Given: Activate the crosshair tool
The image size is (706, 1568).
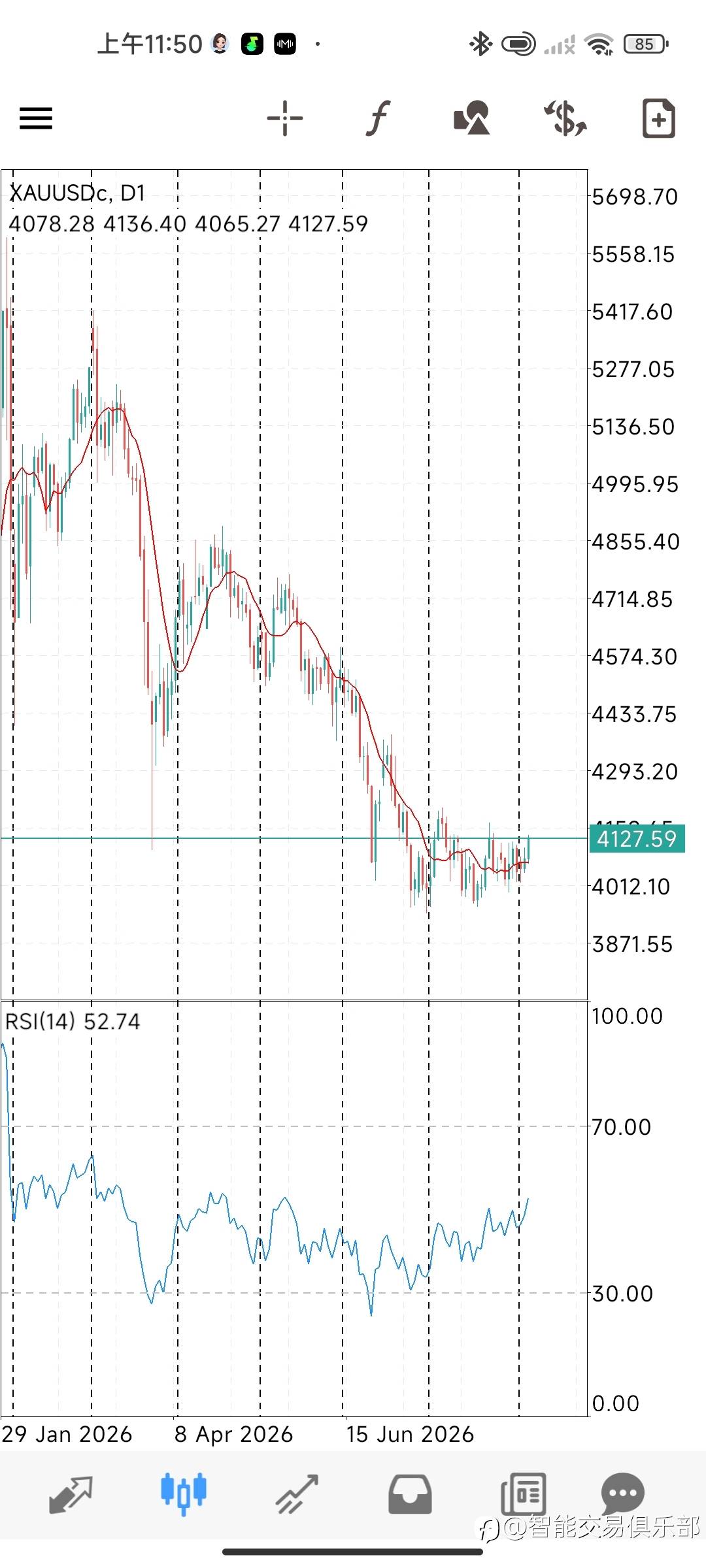Looking at the screenshot, I should 285,118.
